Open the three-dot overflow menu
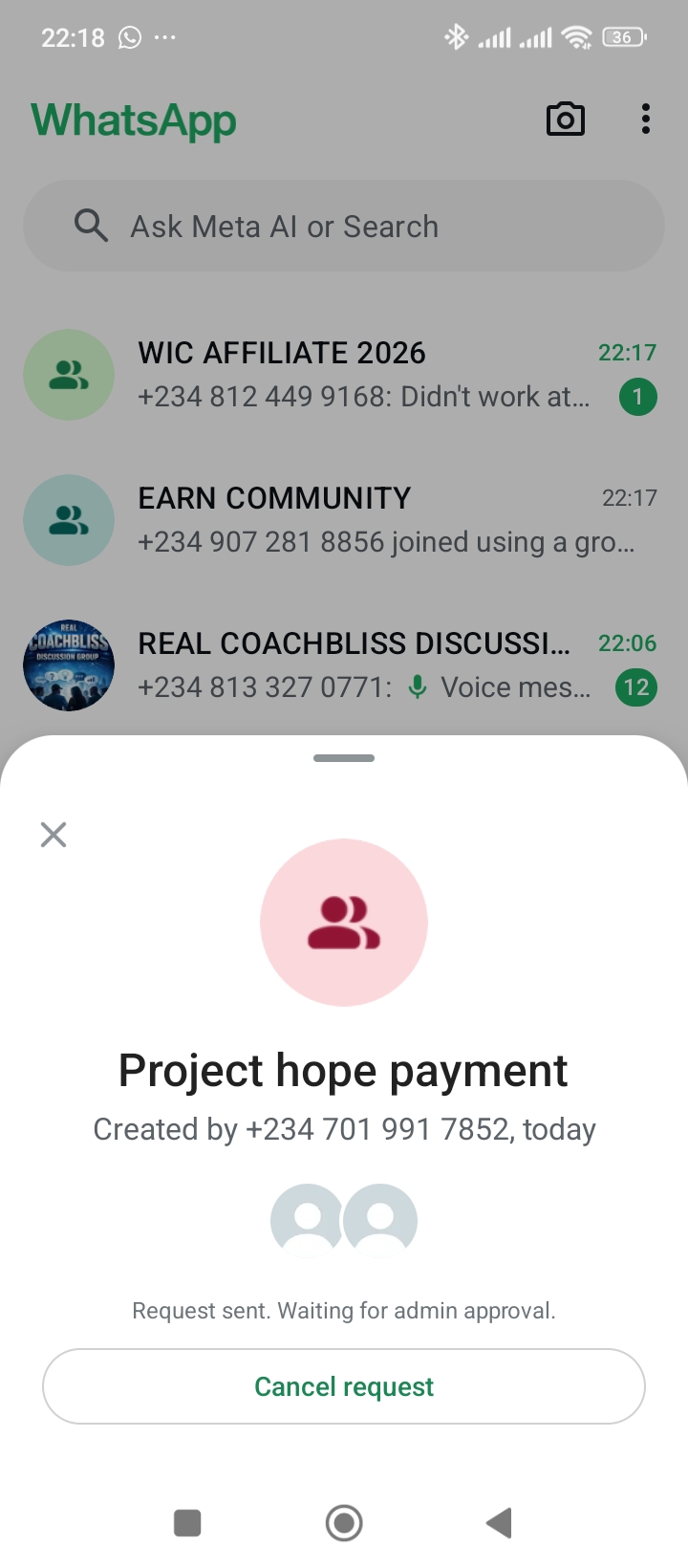688x1568 pixels. tap(646, 120)
